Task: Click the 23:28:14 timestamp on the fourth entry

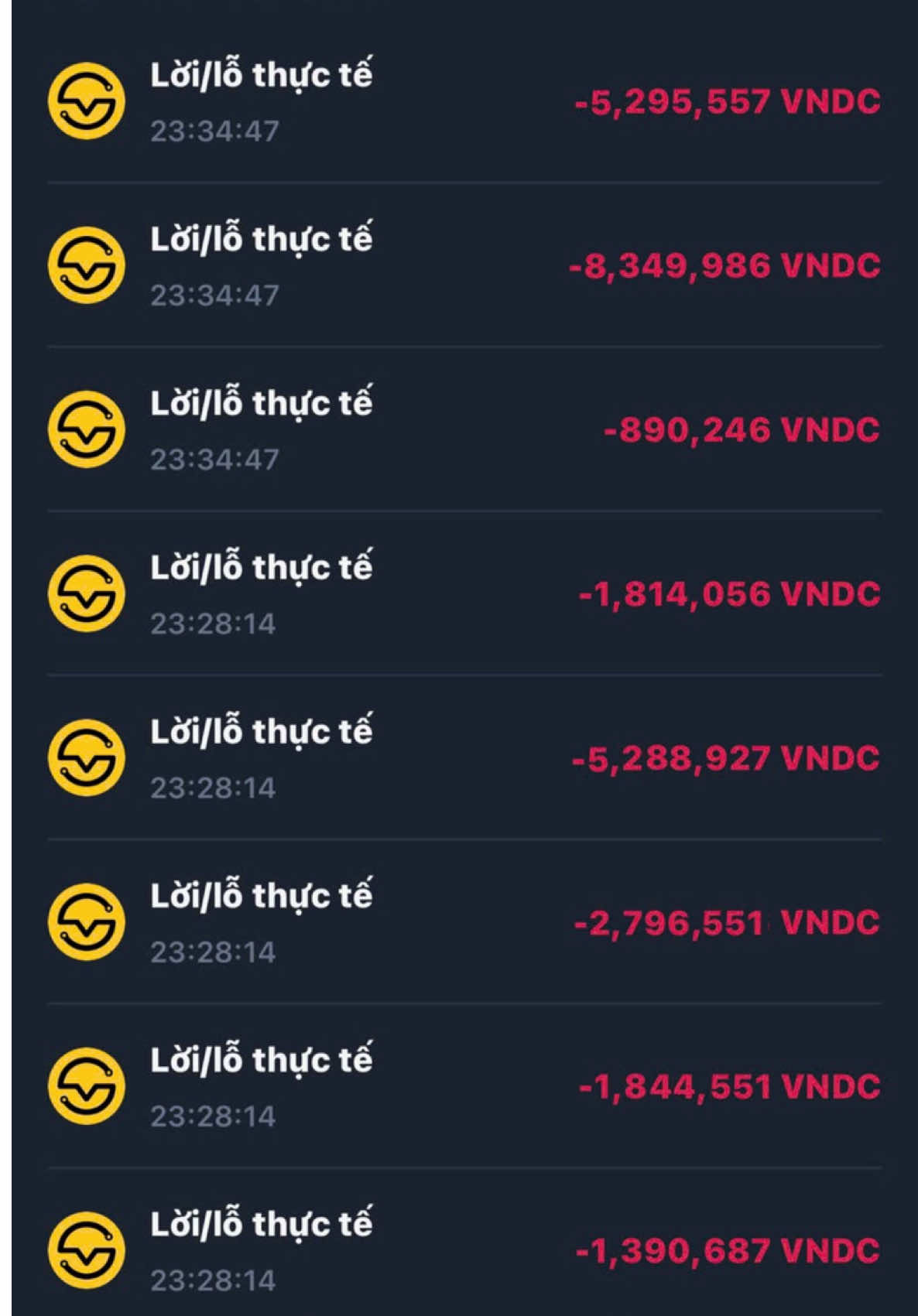Action: (213, 620)
